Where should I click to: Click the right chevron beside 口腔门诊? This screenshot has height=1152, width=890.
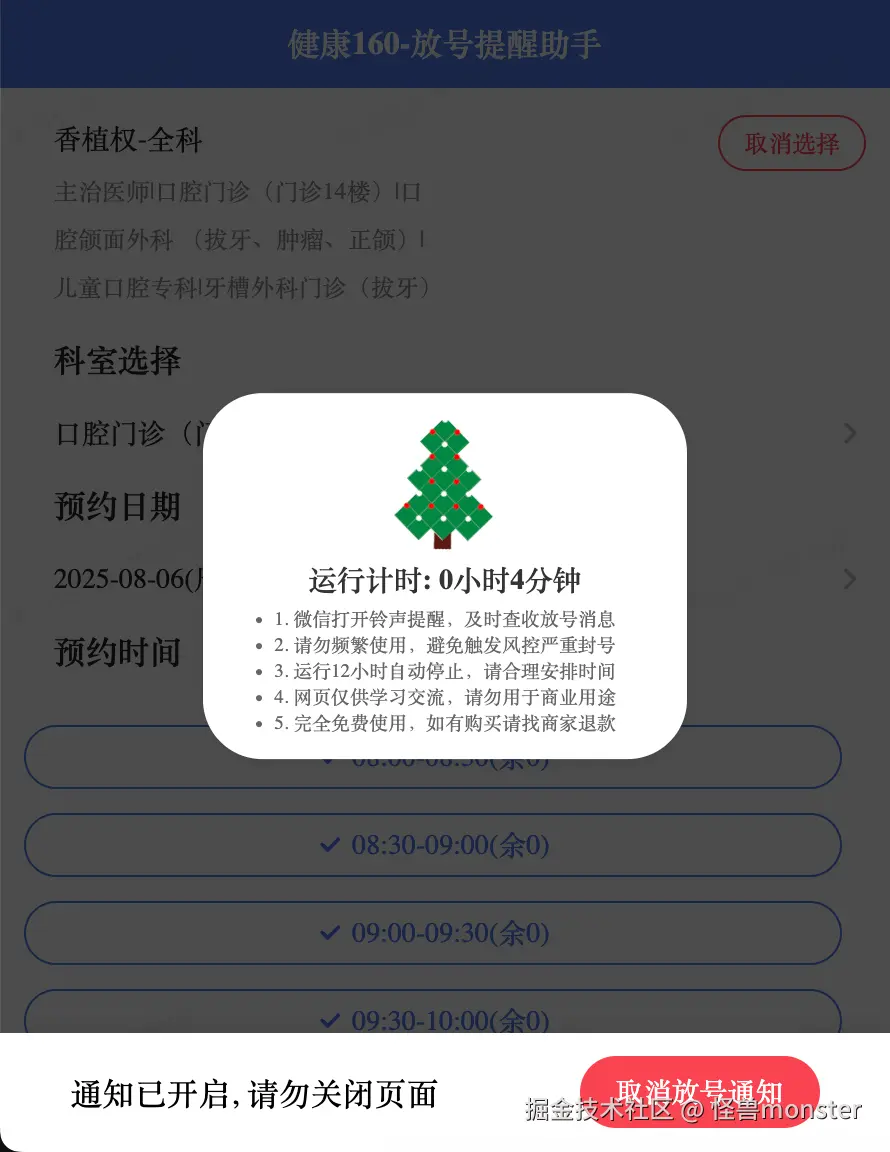point(849,433)
